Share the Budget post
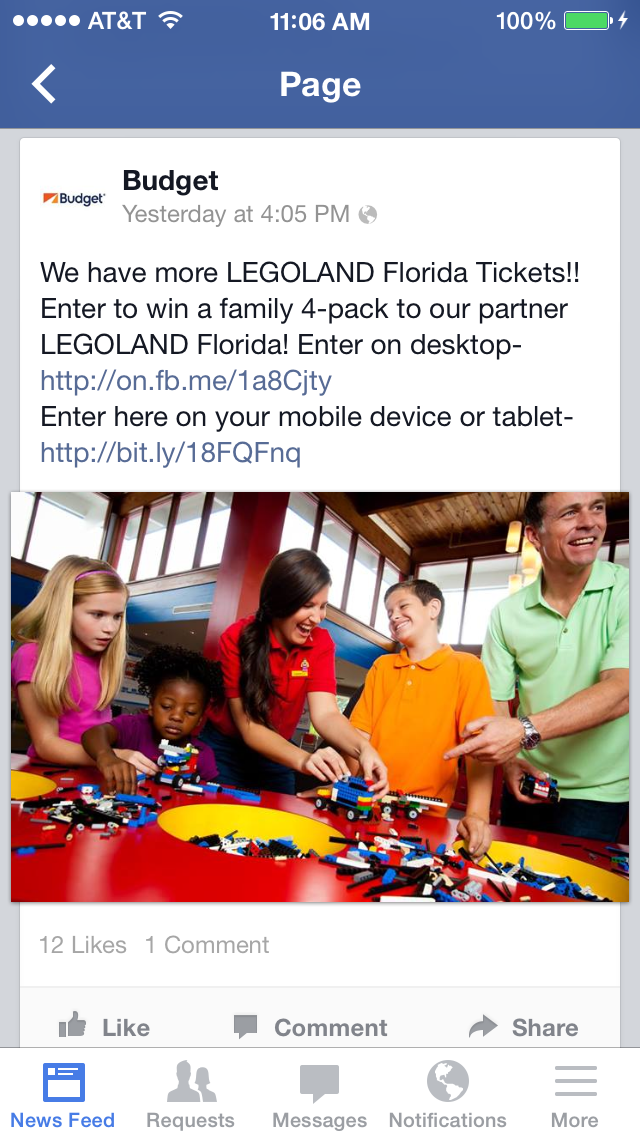Viewport: 640px width, 1136px height. click(x=523, y=1027)
